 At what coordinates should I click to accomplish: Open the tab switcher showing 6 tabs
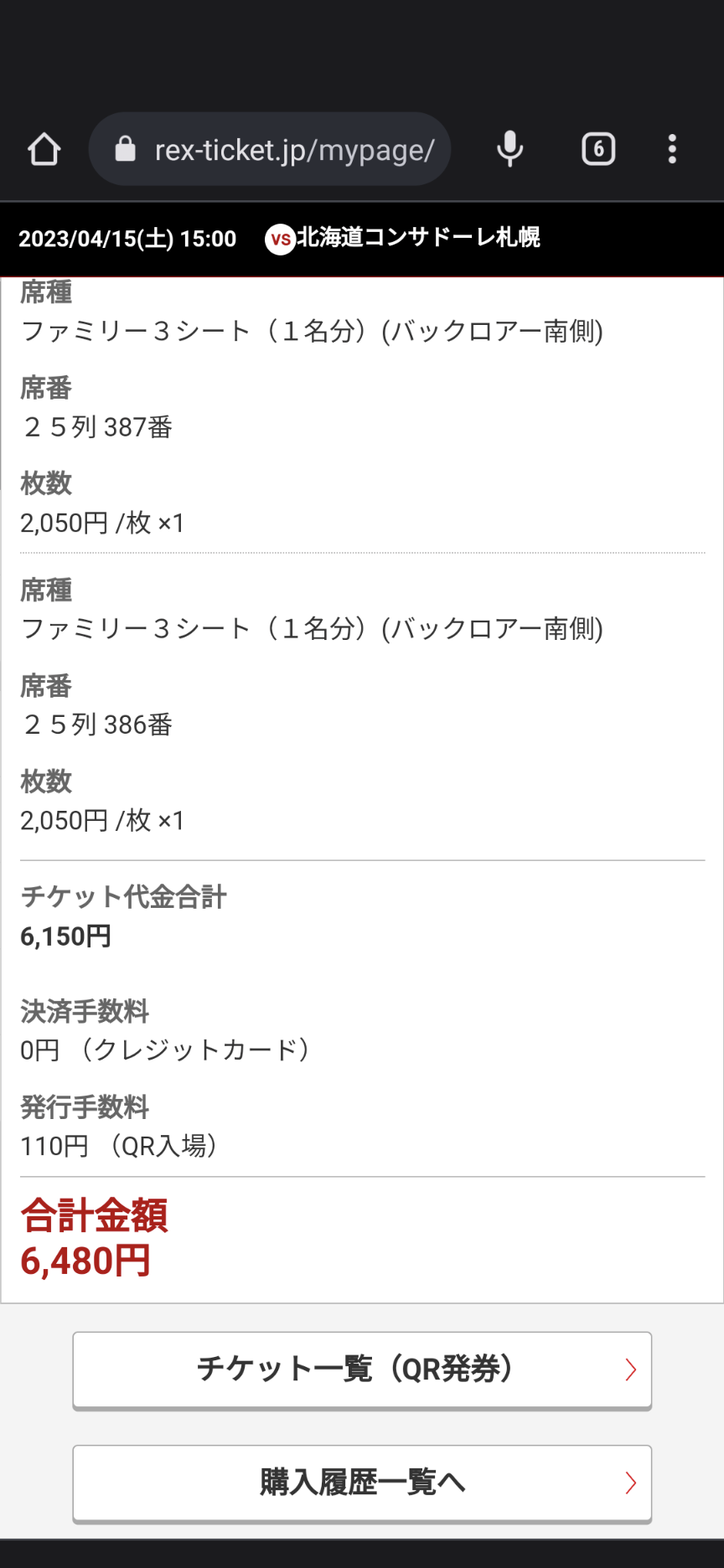tap(598, 150)
